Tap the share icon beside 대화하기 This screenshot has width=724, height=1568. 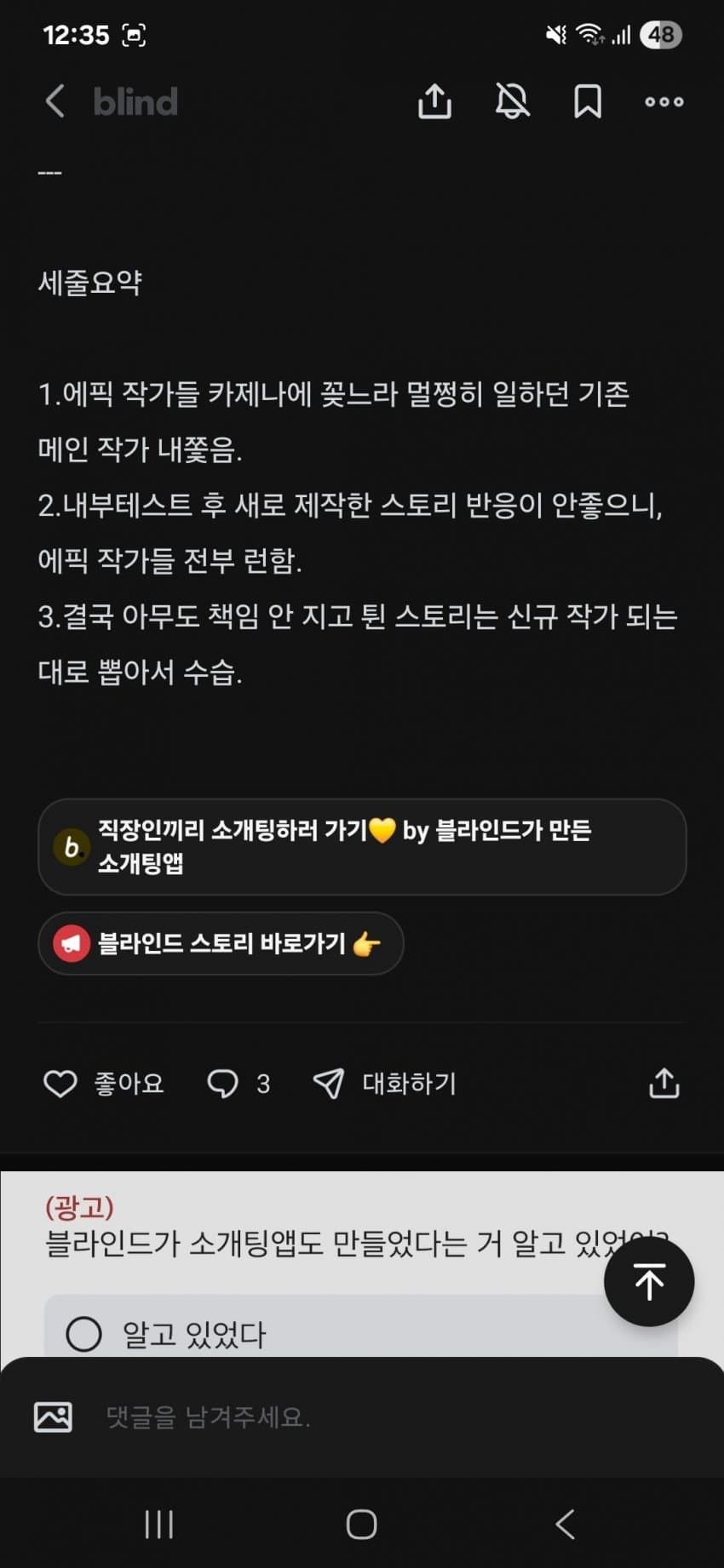664,1084
